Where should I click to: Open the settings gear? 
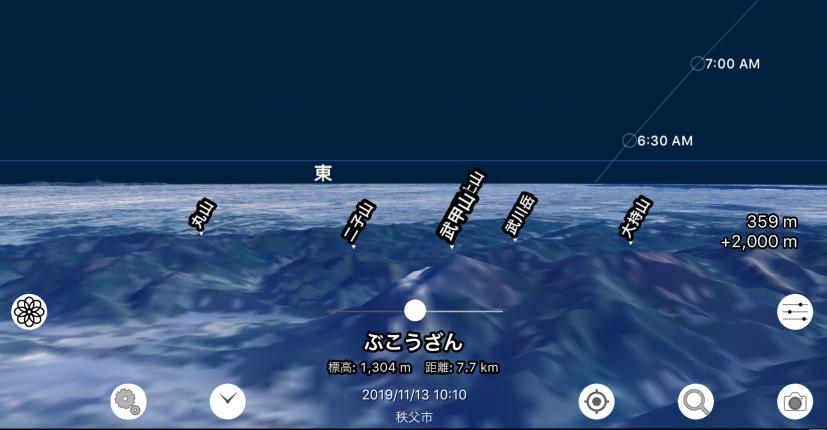[128, 402]
